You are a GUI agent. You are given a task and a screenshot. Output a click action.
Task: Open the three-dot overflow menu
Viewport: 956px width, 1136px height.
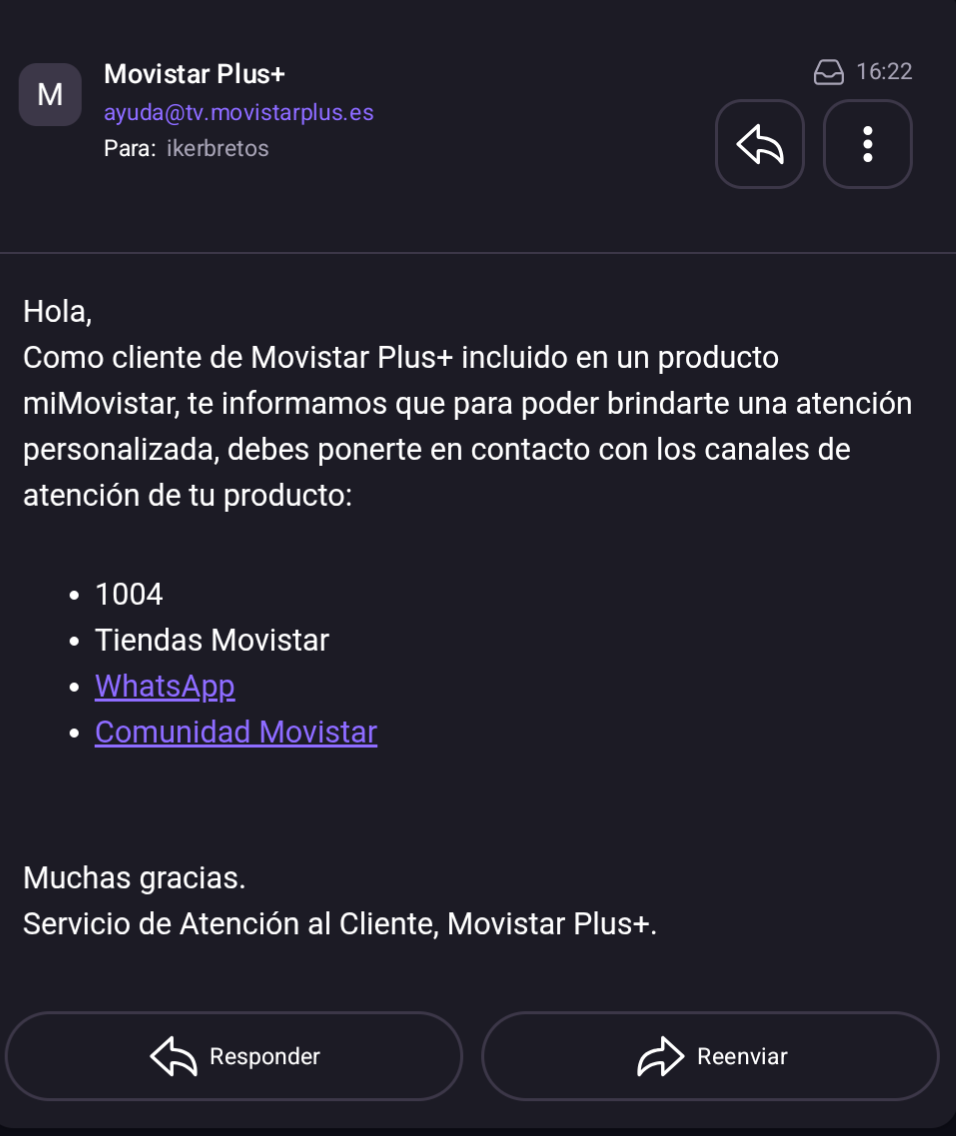pos(867,144)
